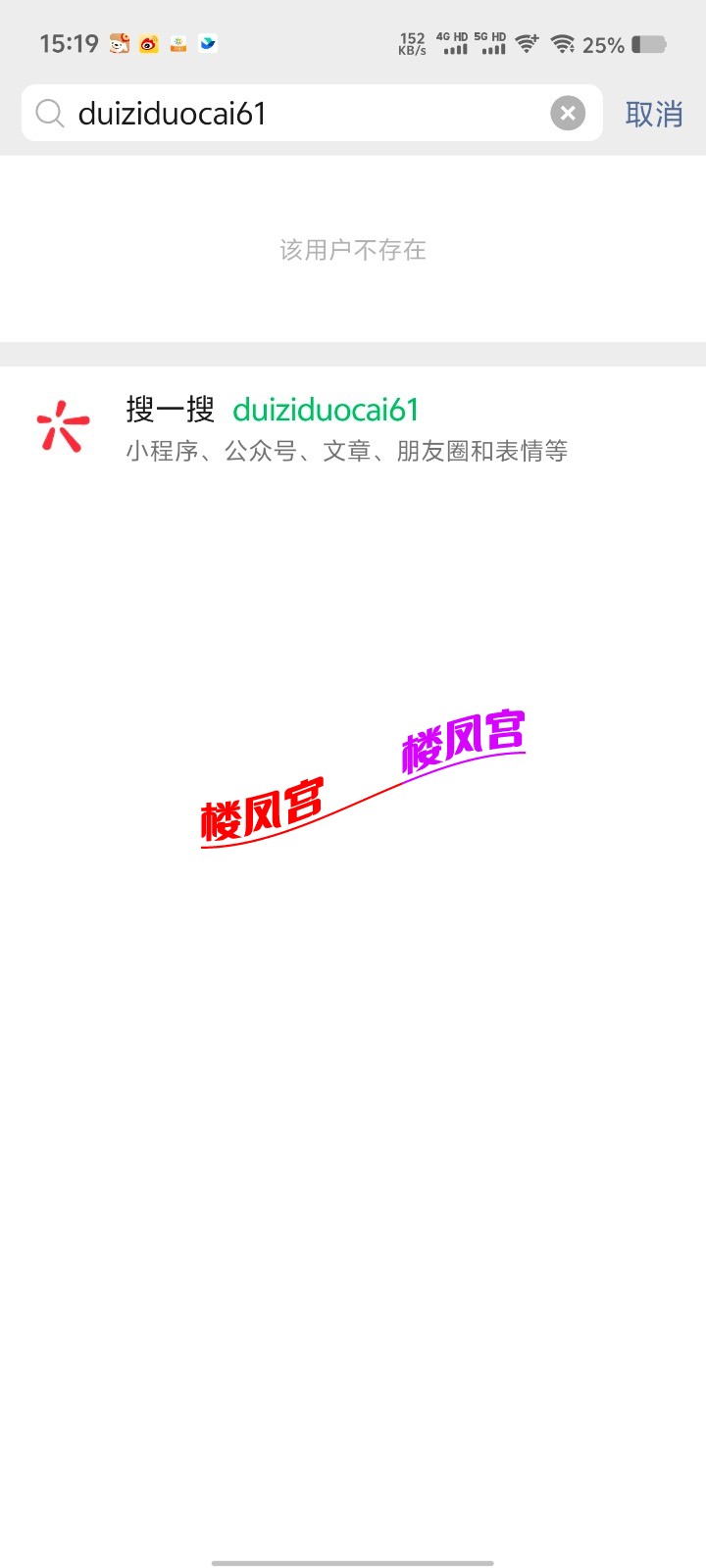Open 搜一搜 results for duiziduocai61
The width and height of the screenshot is (706, 1568).
pyautogui.click(x=348, y=428)
